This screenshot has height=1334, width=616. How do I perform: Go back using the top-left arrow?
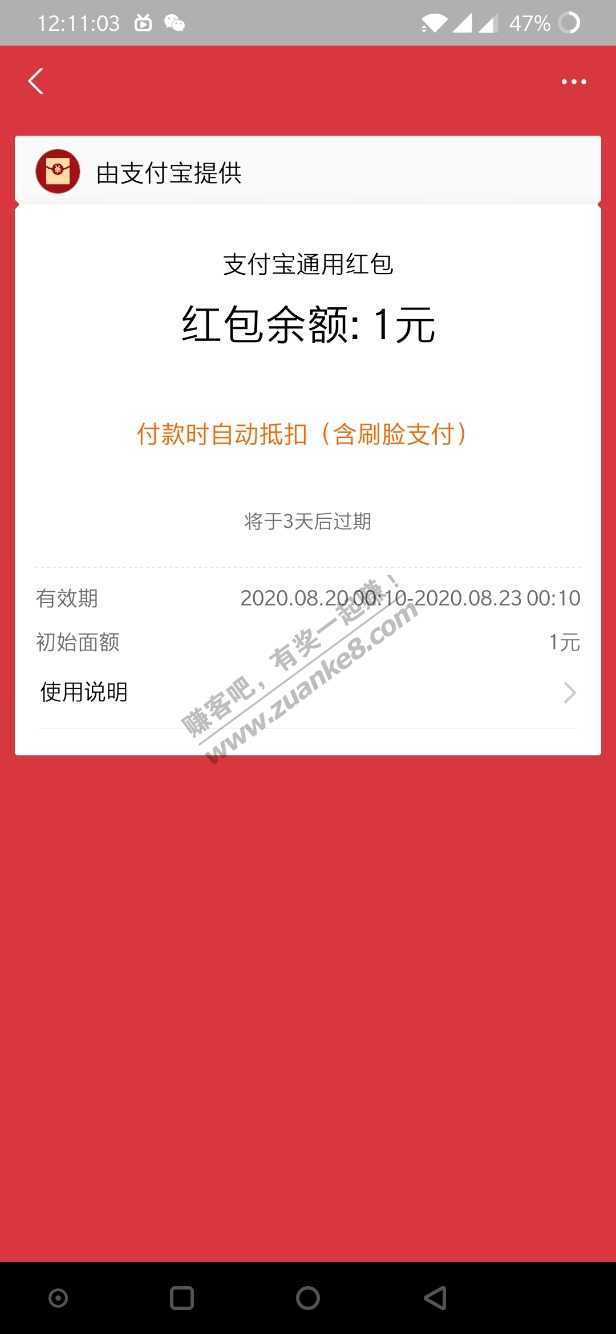[36, 81]
